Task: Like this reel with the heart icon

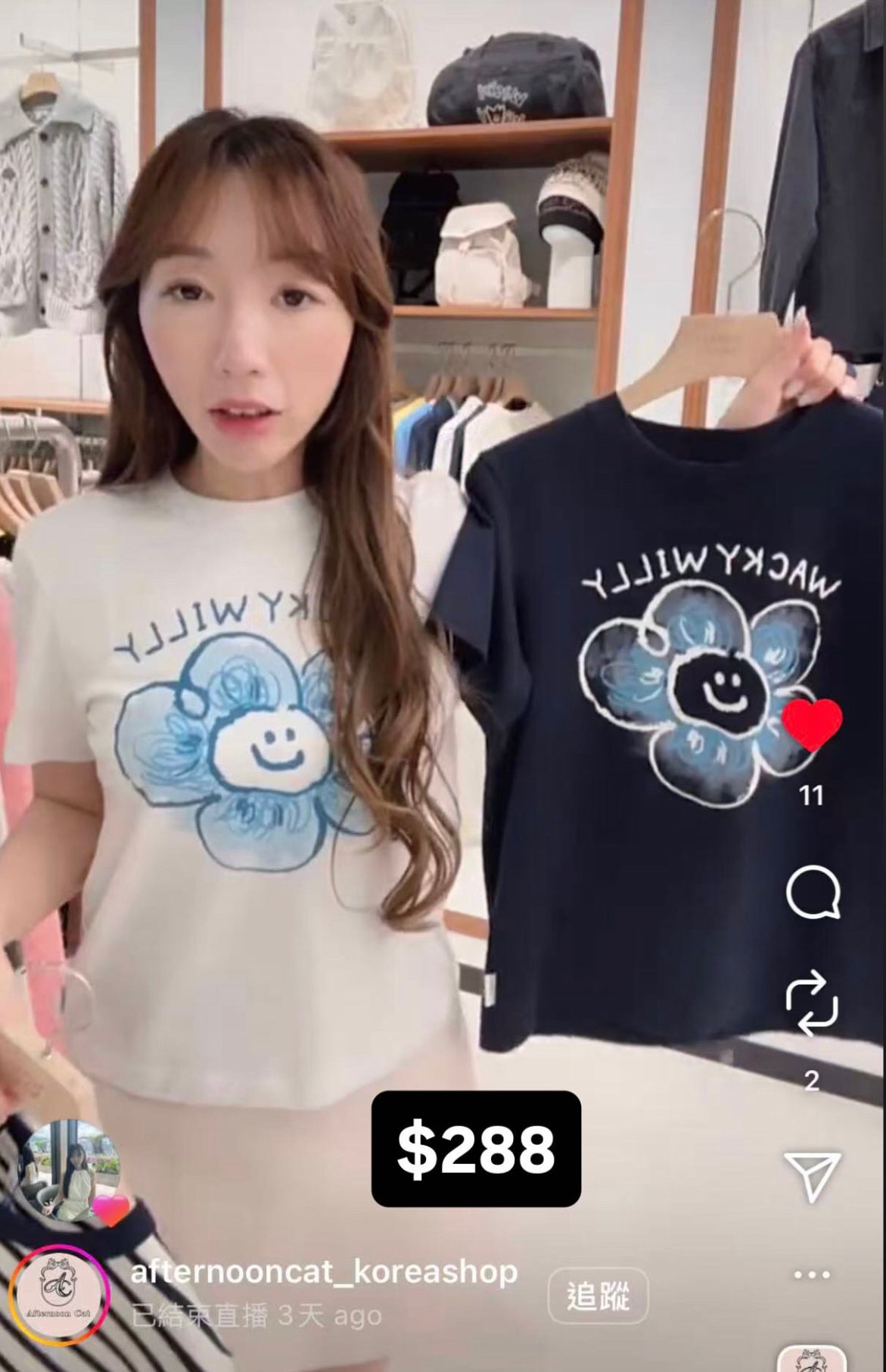Action: click(811, 724)
